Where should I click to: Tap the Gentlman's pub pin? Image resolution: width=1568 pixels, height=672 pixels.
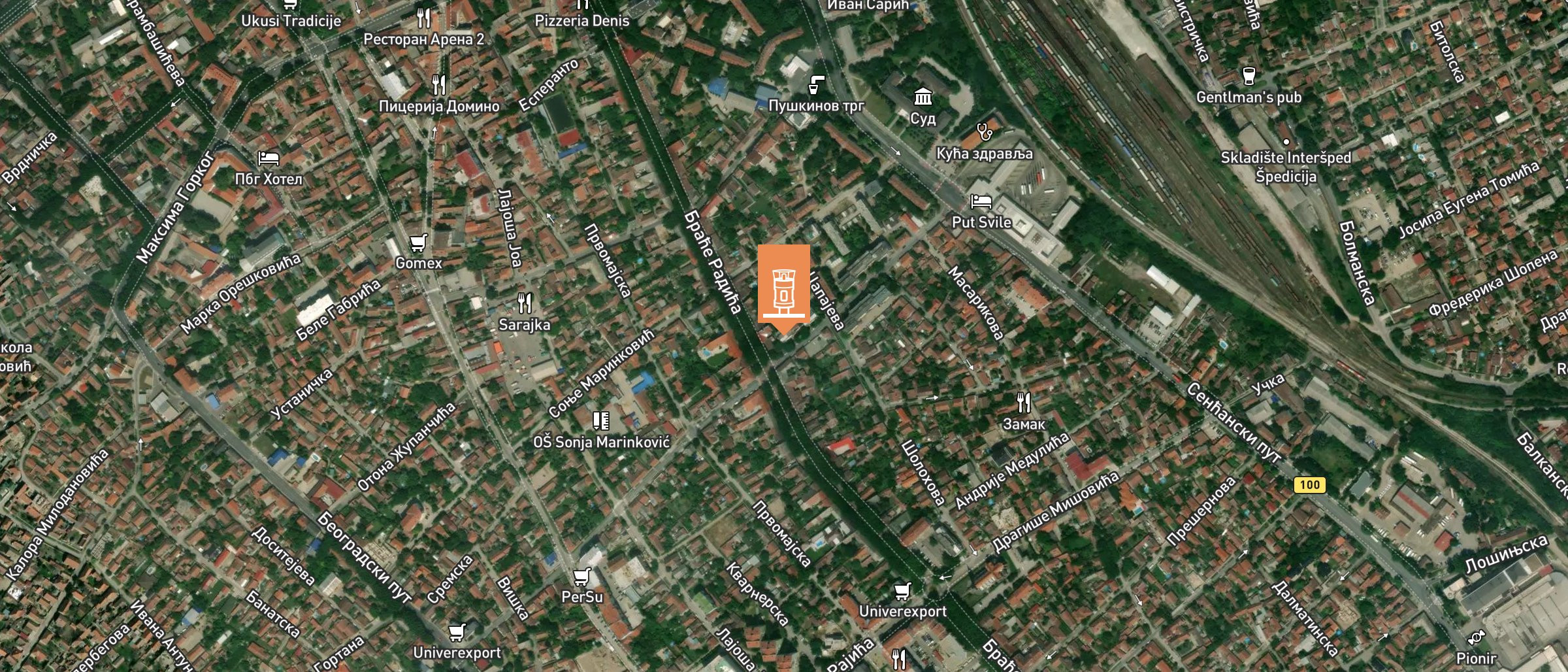(x=1249, y=76)
